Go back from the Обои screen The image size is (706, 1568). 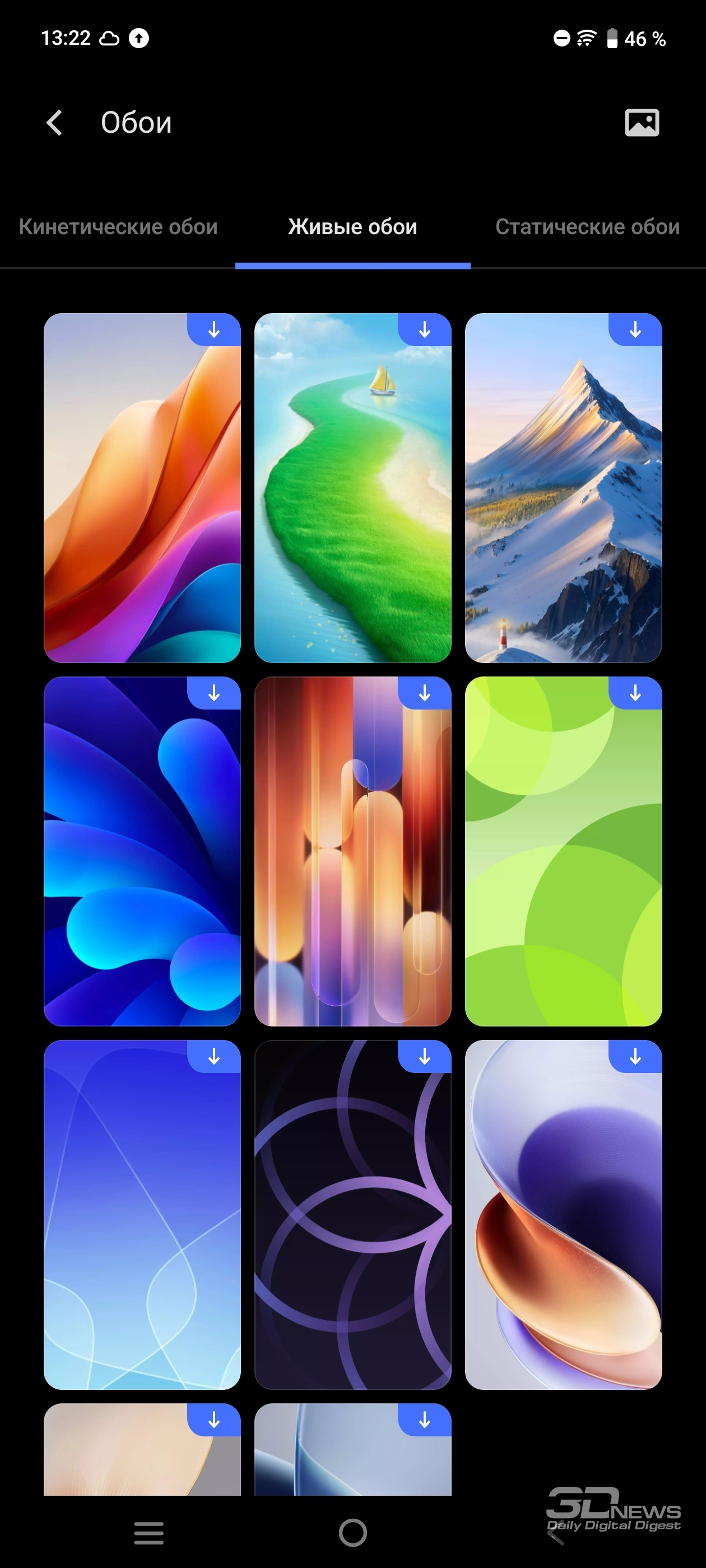pos(54,122)
